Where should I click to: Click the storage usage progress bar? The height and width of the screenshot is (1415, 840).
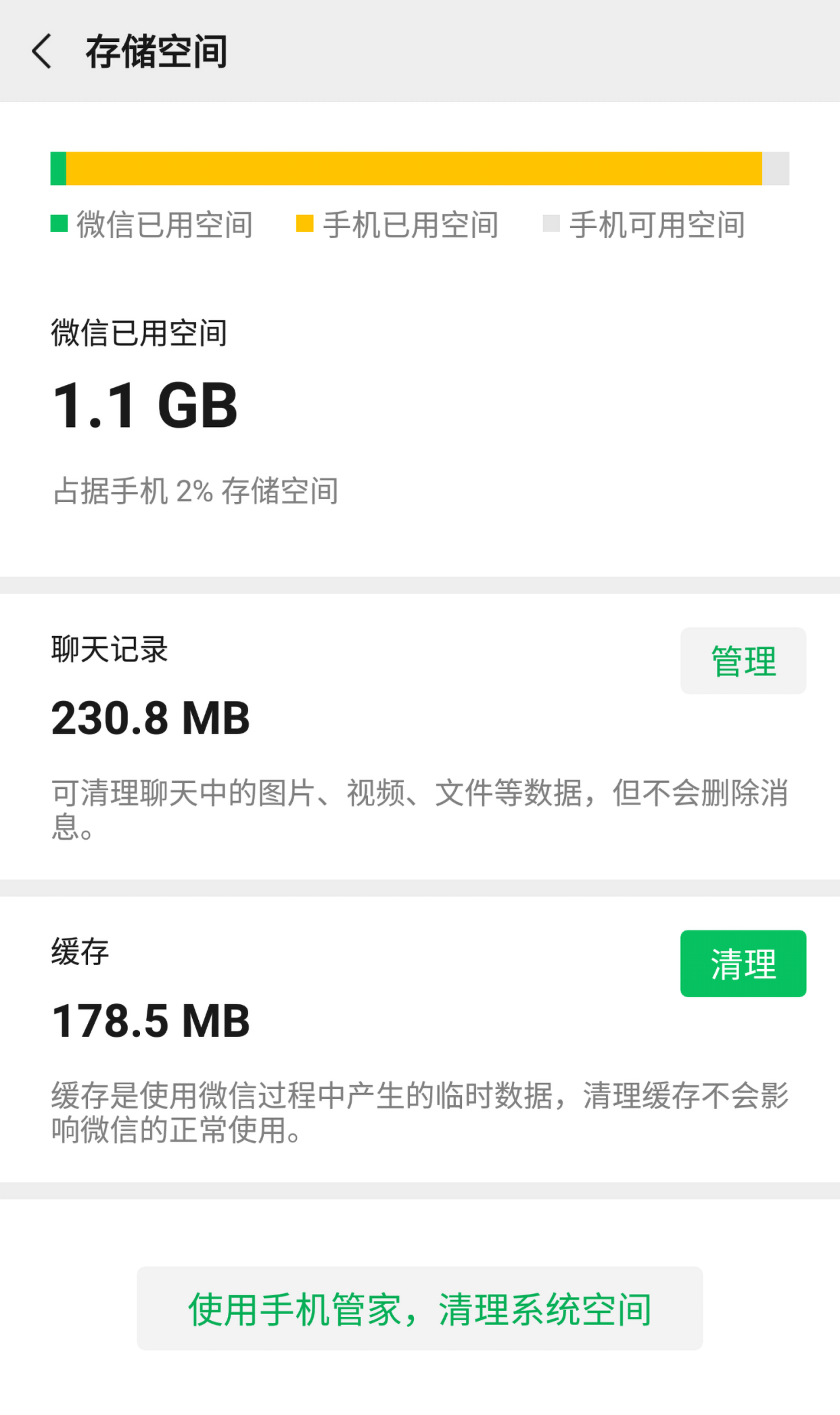click(419, 169)
